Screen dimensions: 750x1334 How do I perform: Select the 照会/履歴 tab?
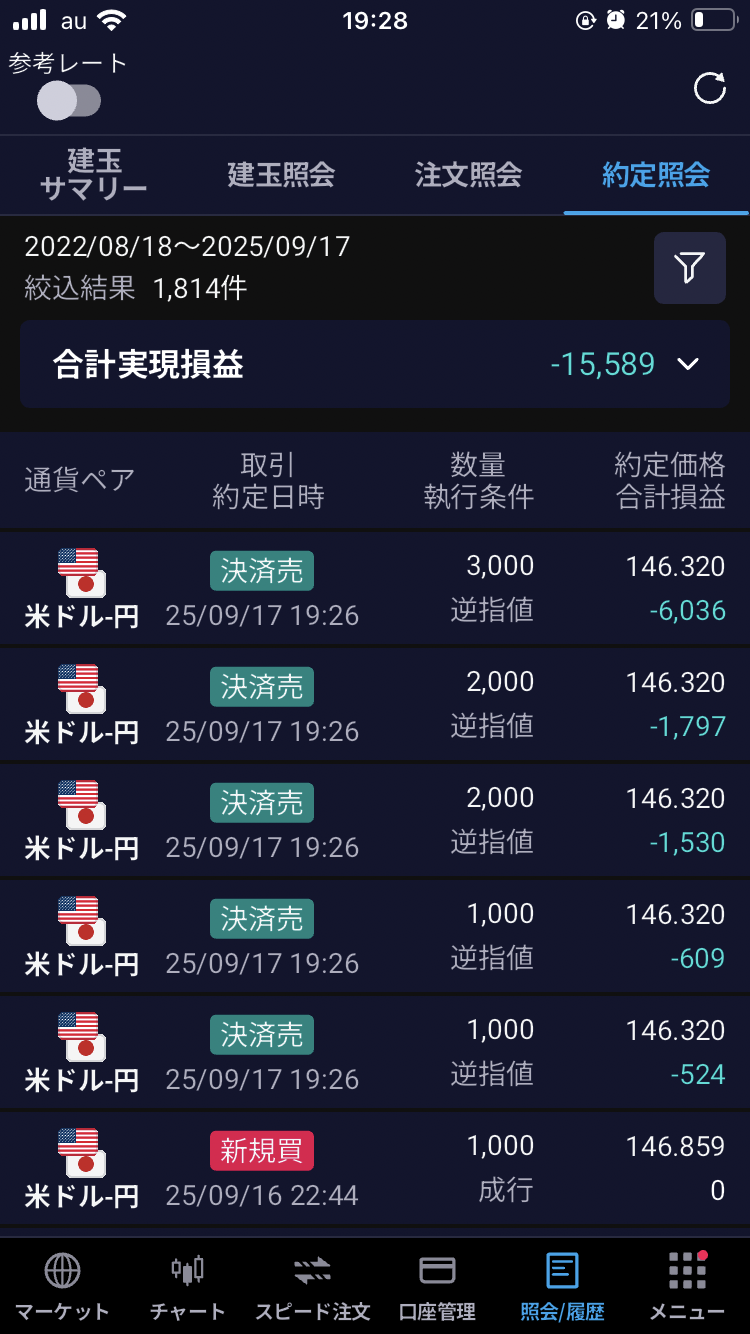click(562, 1286)
